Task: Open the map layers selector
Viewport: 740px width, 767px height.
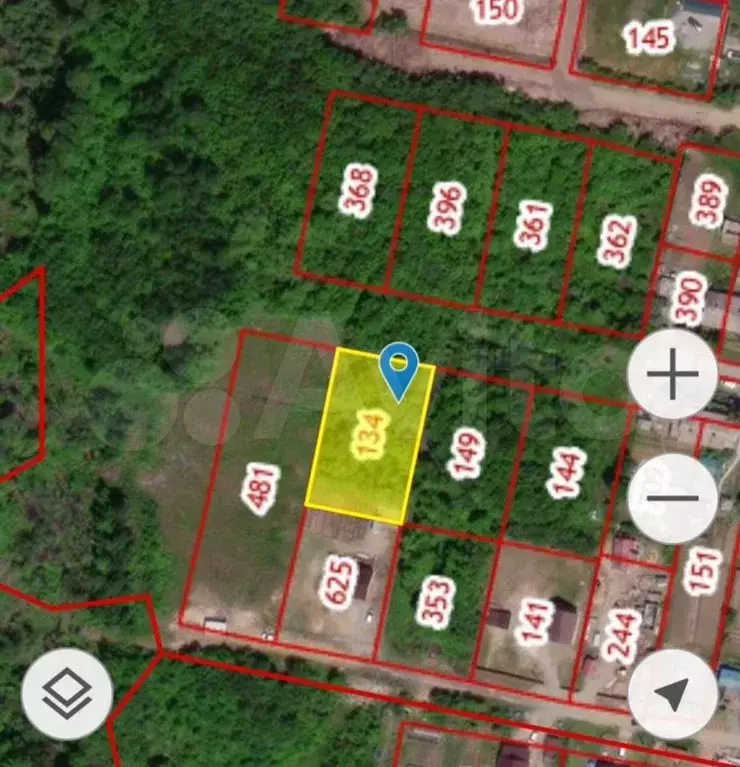Action: click(67, 694)
